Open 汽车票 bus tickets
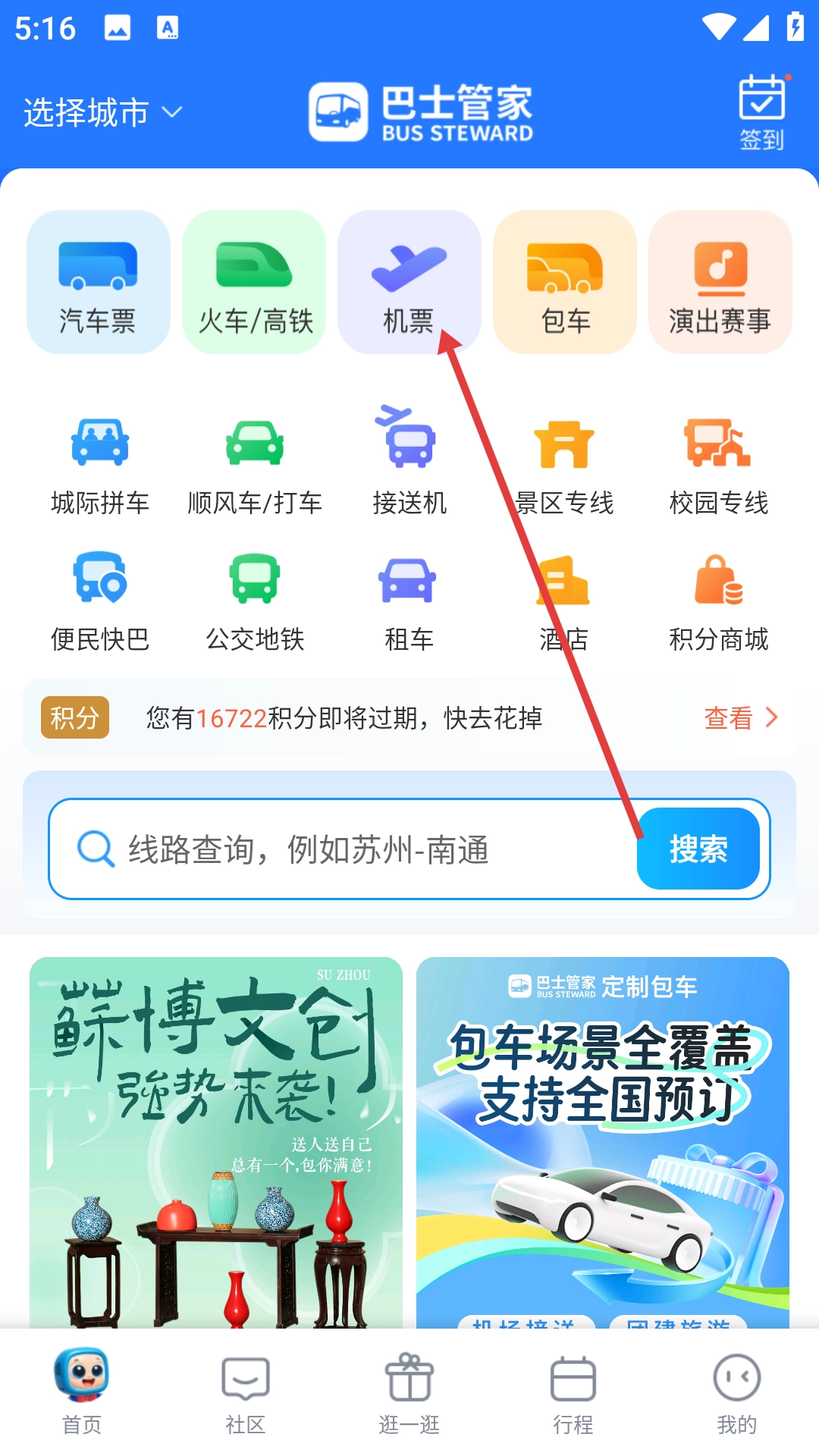Screen dimensions: 819x1456 click(x=99, y=282)
